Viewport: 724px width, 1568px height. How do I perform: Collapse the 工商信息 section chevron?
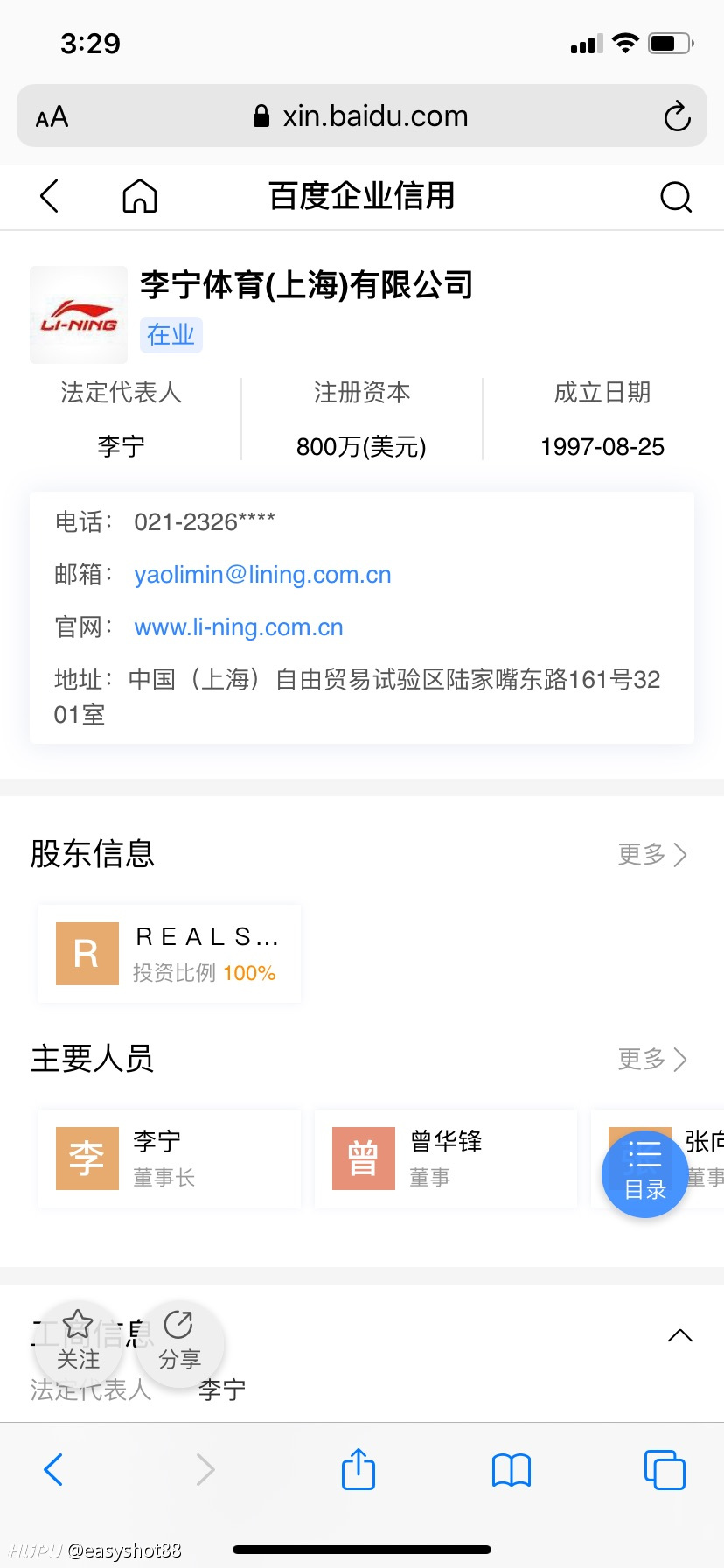click(680, 1335)
